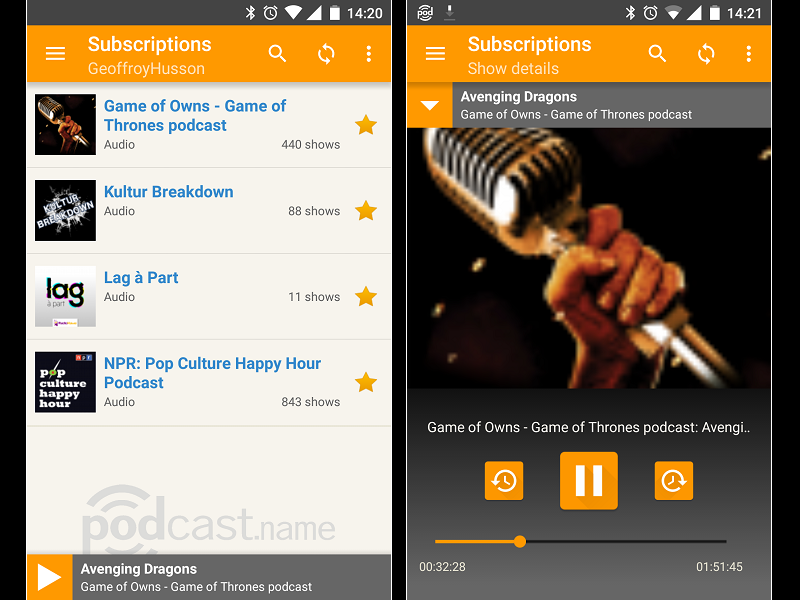Start playback from the bottom mini player
Viewport: 800px width, 600px height.
[x=49, y=577]
